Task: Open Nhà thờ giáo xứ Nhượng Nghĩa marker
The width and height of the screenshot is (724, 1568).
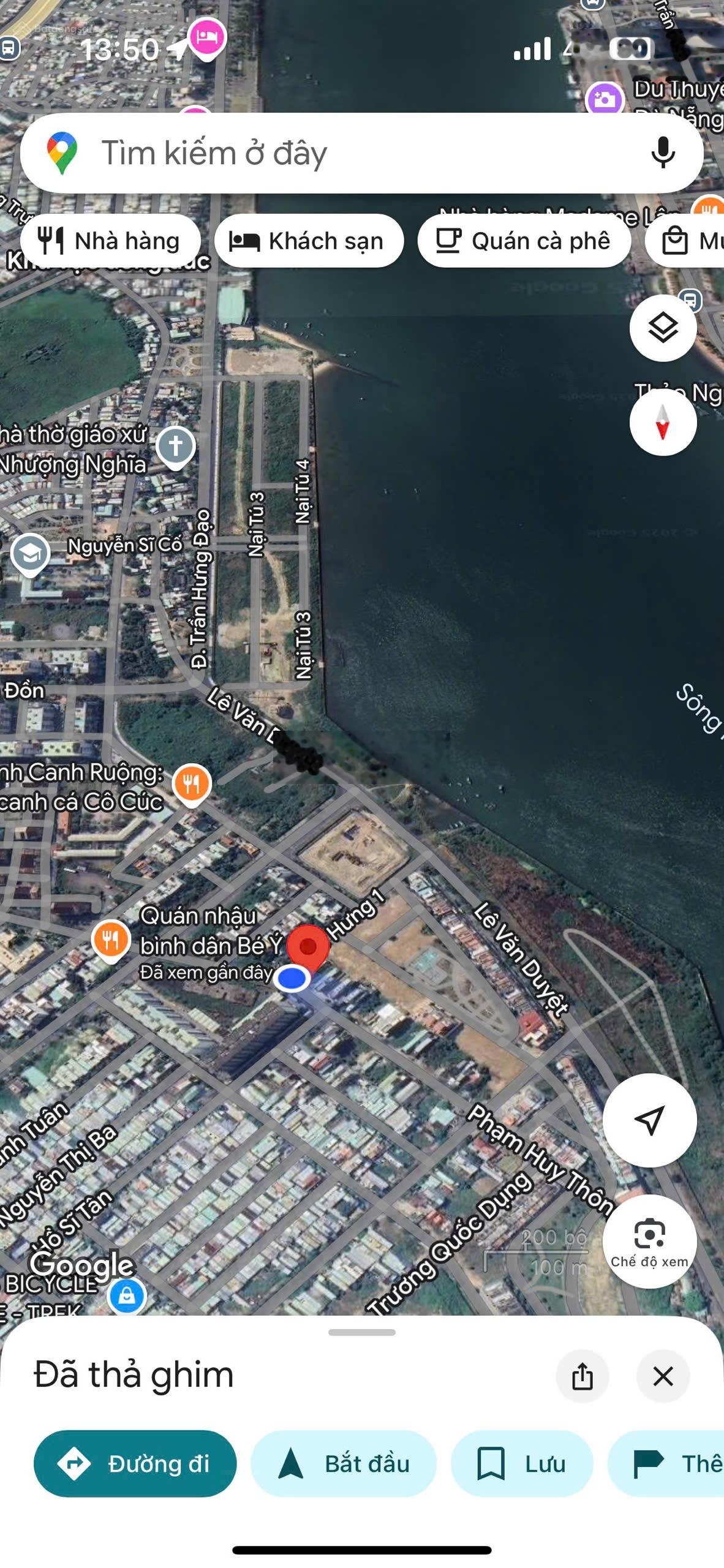Action: pyautogui.click(x=175, y=446)
